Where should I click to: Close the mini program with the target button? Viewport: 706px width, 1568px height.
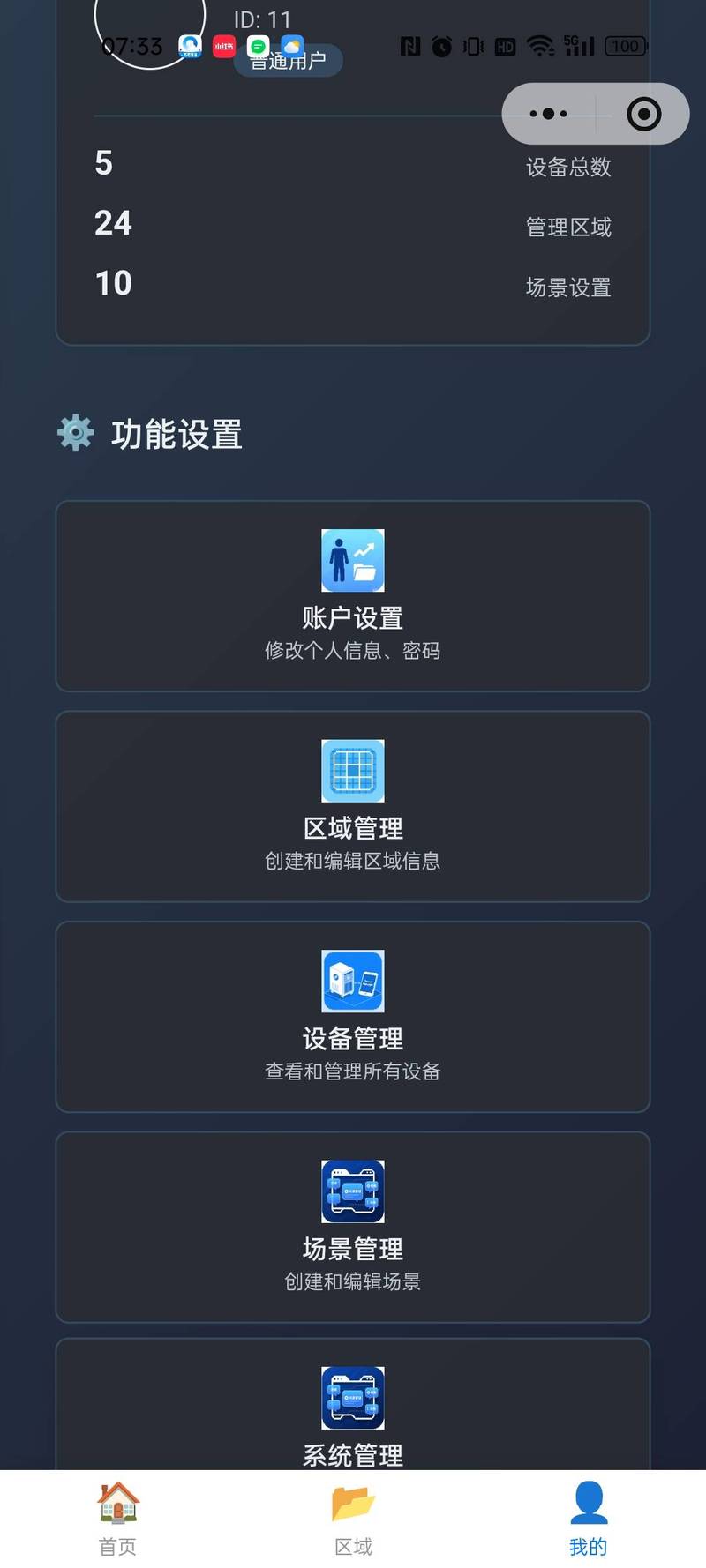point(643,114)
